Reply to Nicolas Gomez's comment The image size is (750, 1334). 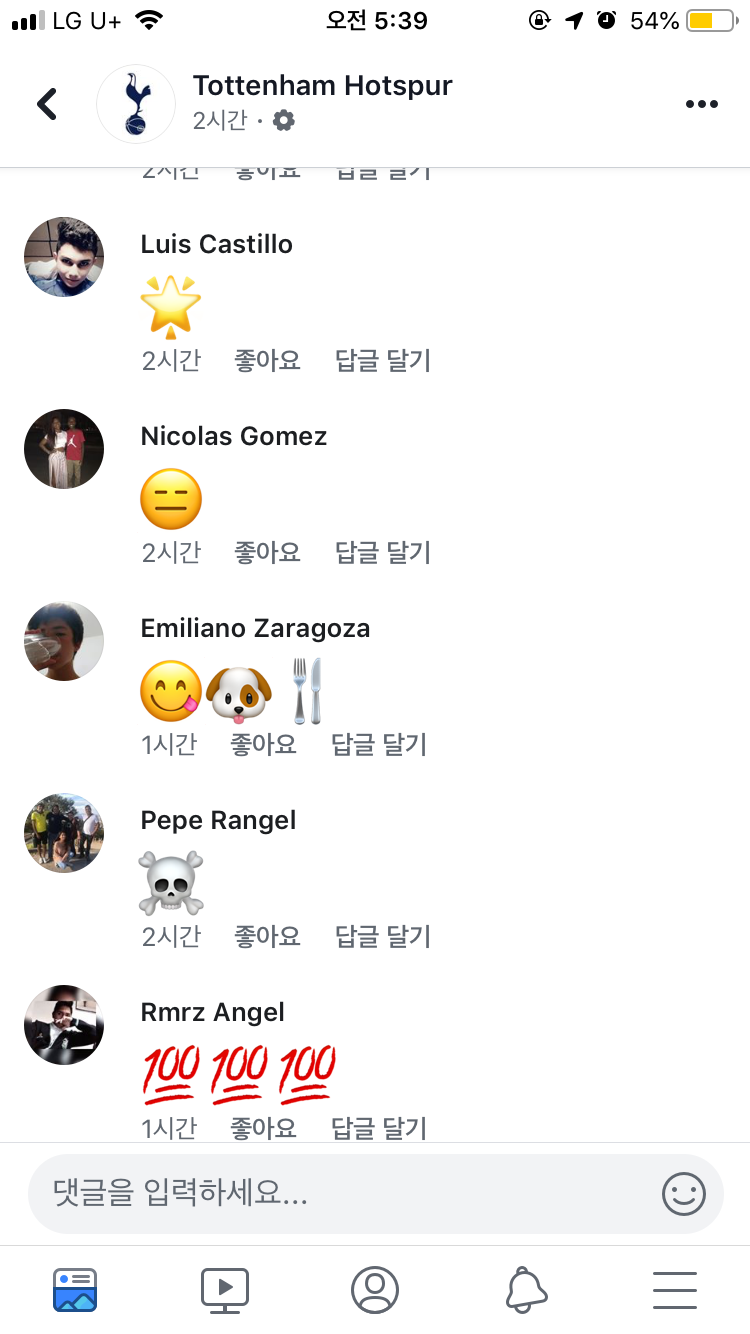383,552
